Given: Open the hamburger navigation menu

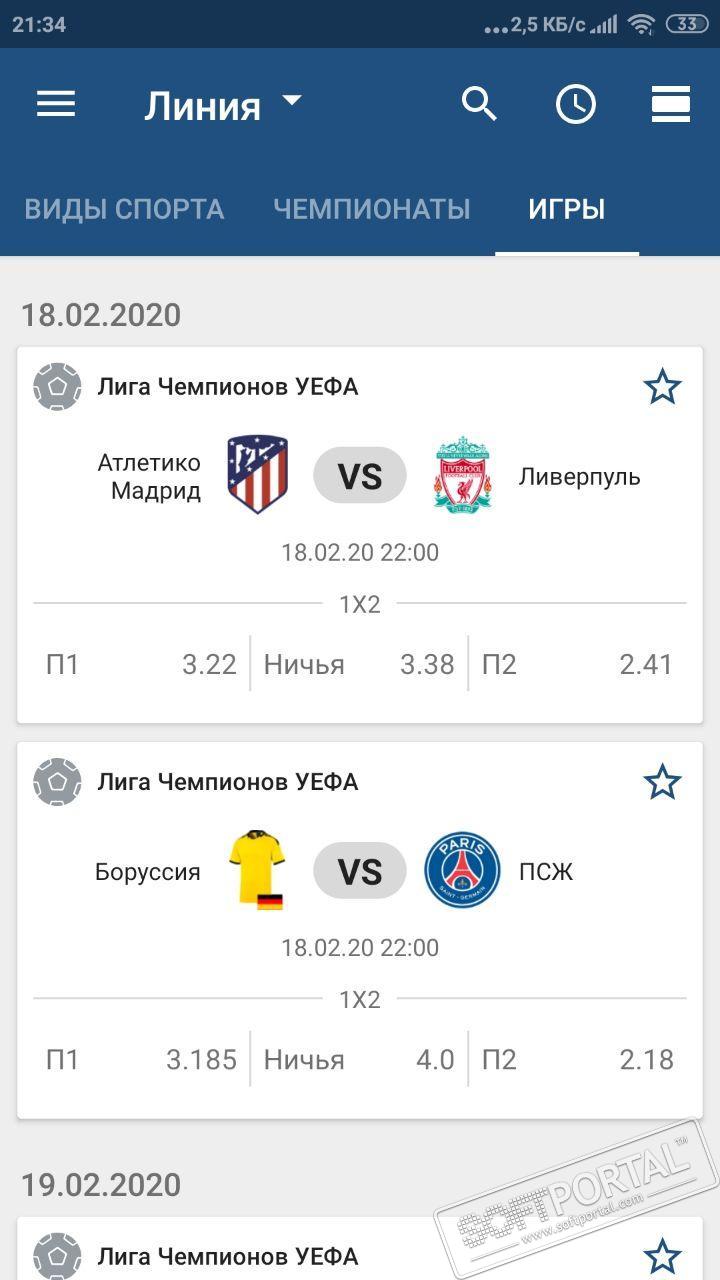Looking at the screenshot, I should (x=56, y=104).
